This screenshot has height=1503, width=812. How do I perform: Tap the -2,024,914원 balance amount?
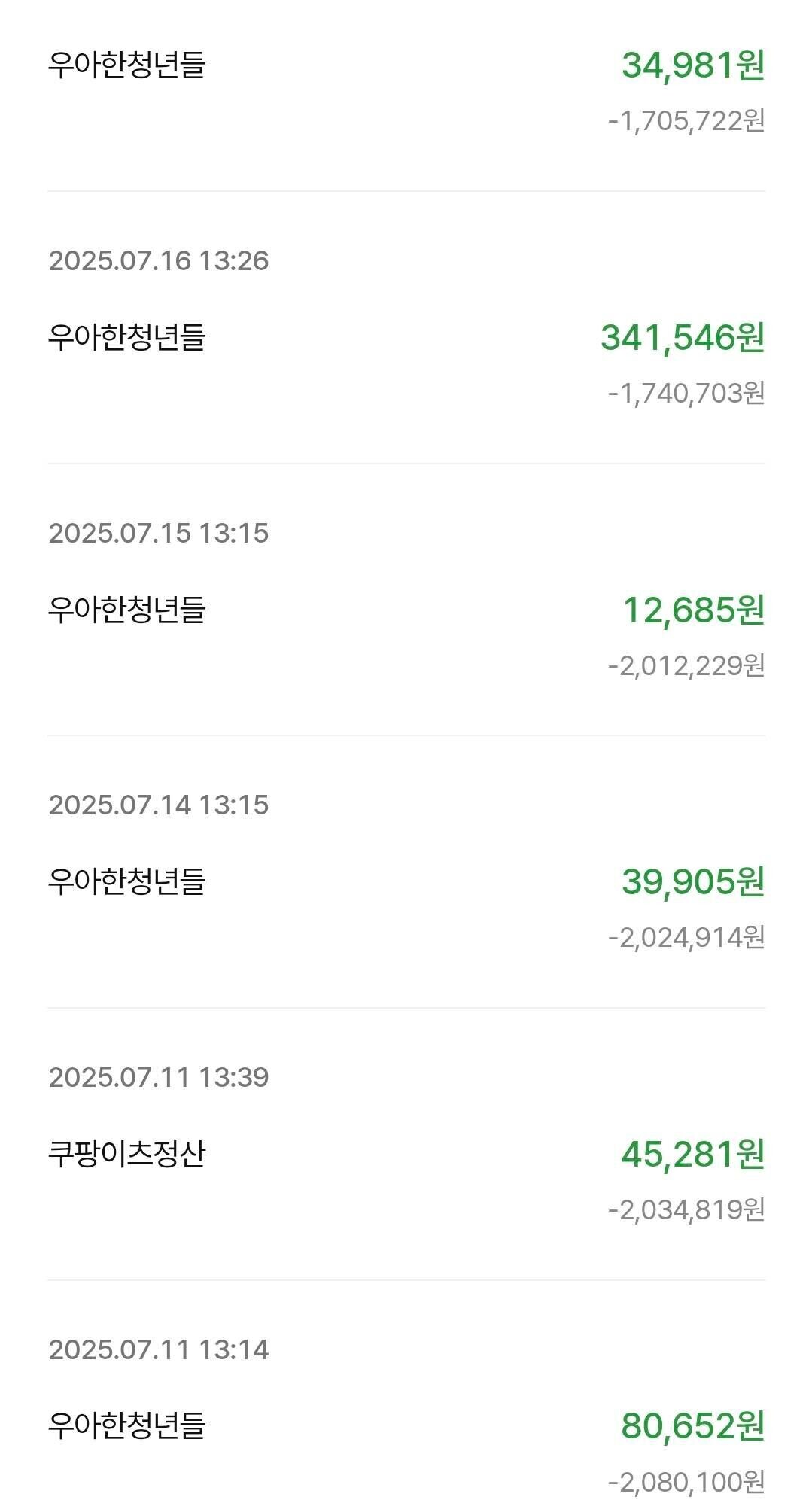687,936
